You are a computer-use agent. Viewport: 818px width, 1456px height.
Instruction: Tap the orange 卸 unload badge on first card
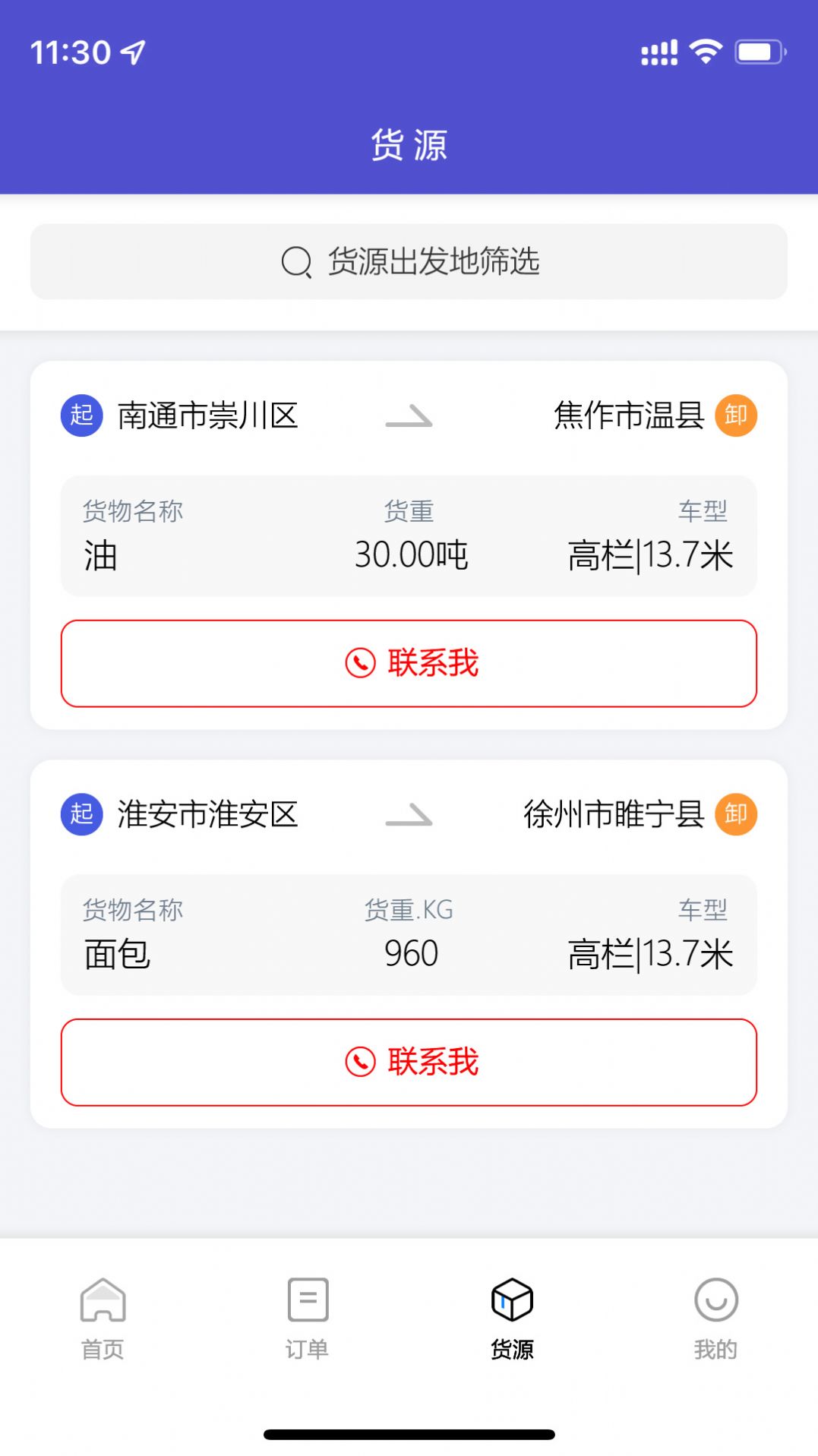[734, 415]
